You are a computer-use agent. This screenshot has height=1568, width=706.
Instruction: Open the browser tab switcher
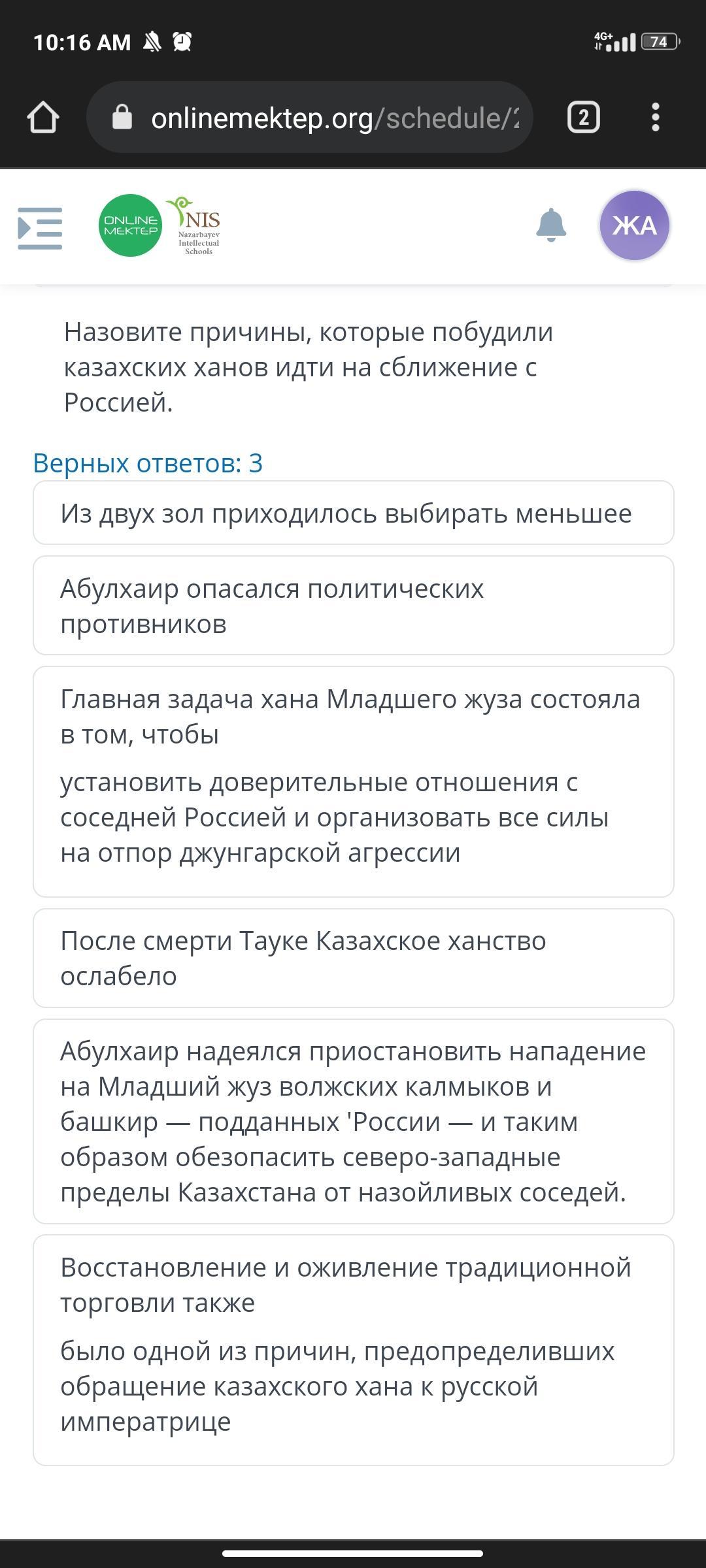point(583,118)
